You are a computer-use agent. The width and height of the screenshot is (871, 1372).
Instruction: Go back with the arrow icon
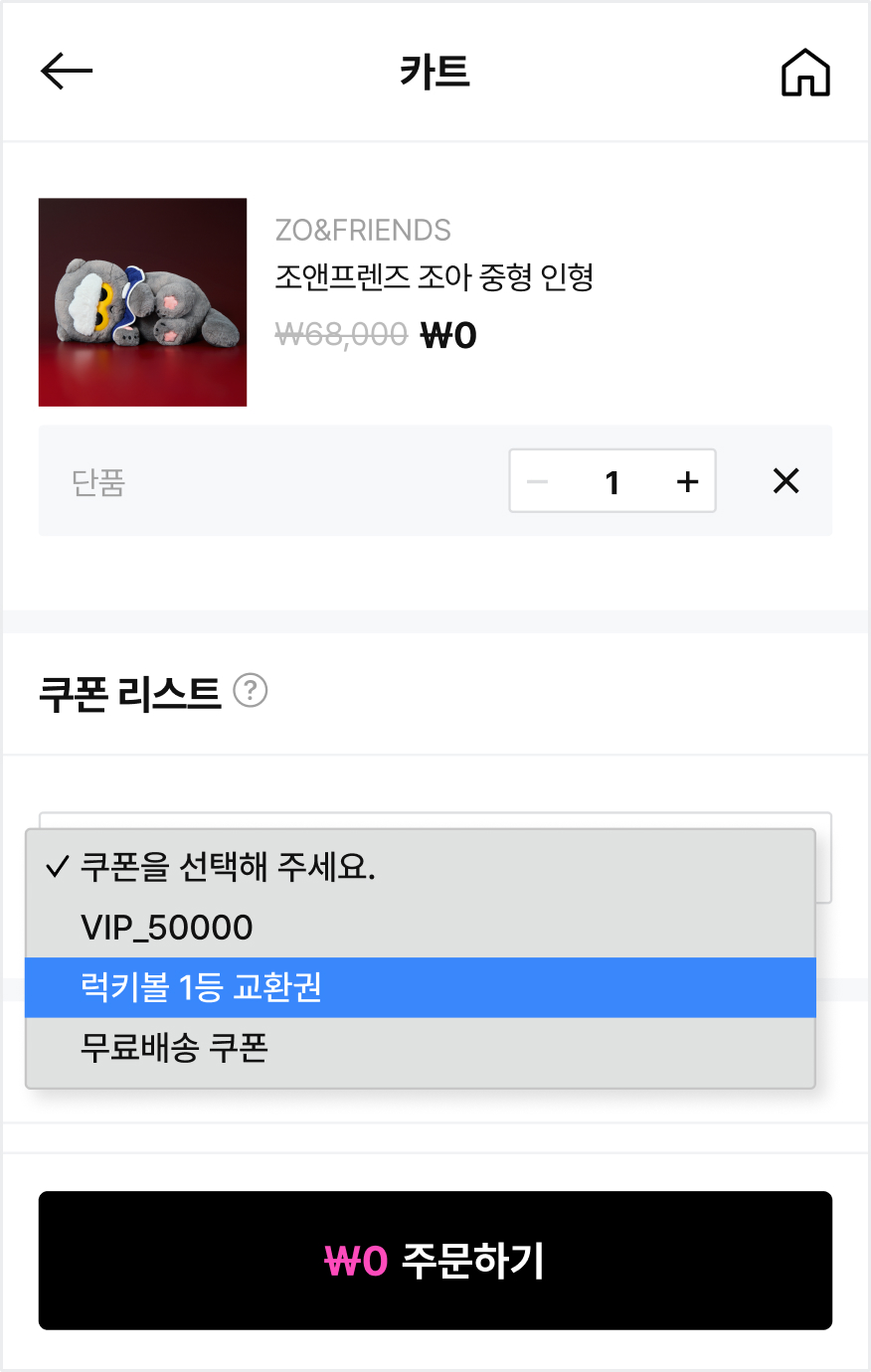coord(67,72)
